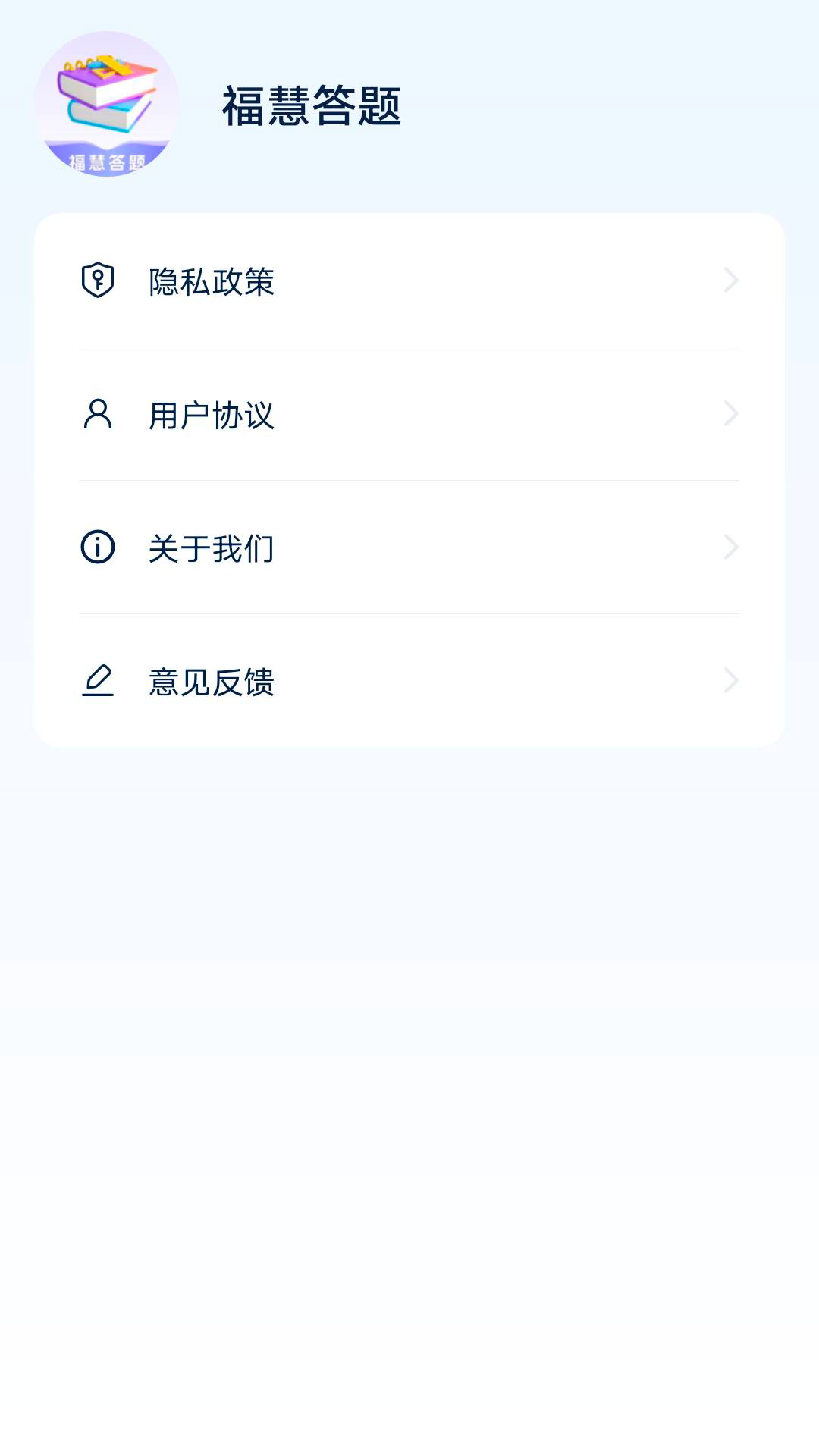Click the white settings card panel
Screen dimensions: 819x1456
pyautogui.click(x=409, y=479)
